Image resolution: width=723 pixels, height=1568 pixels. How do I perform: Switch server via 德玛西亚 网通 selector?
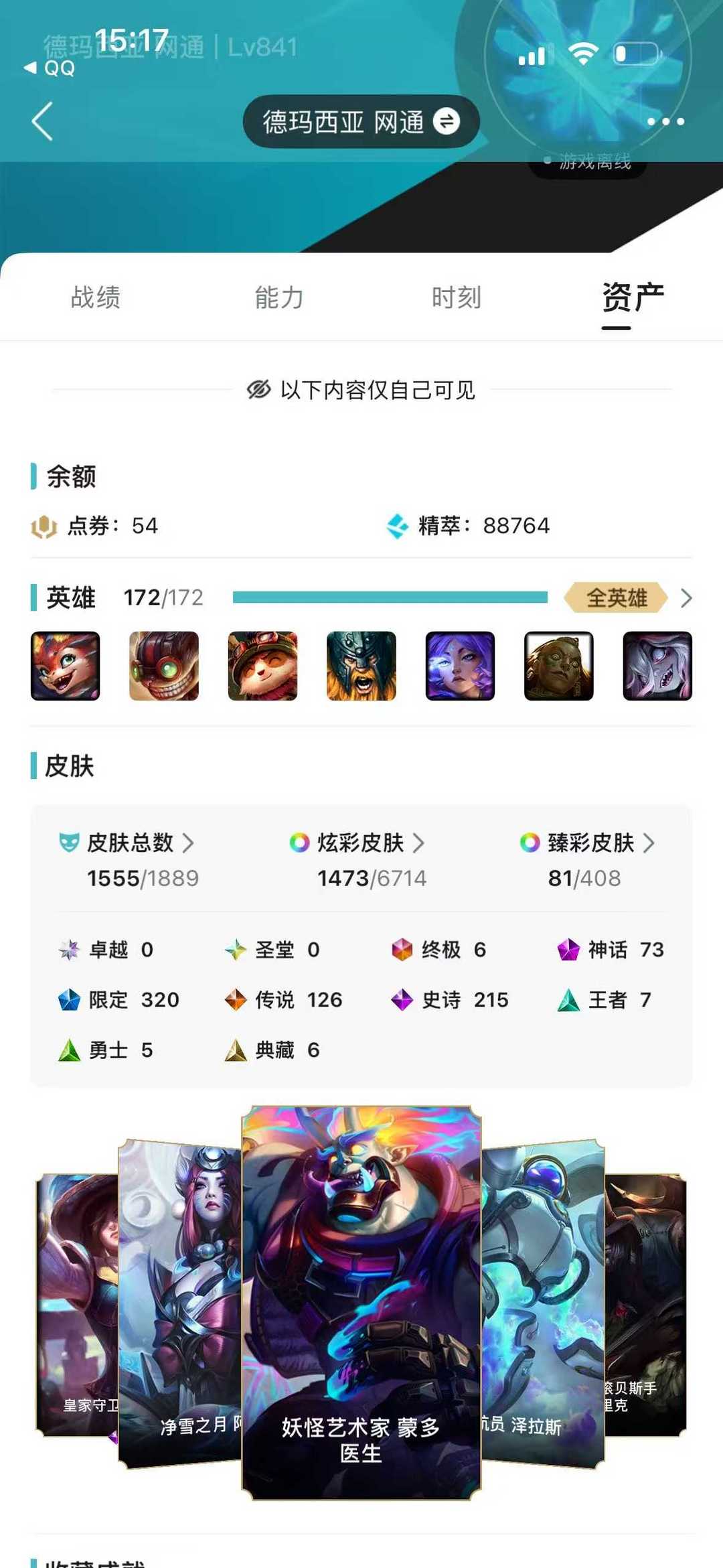click(361, 122)
